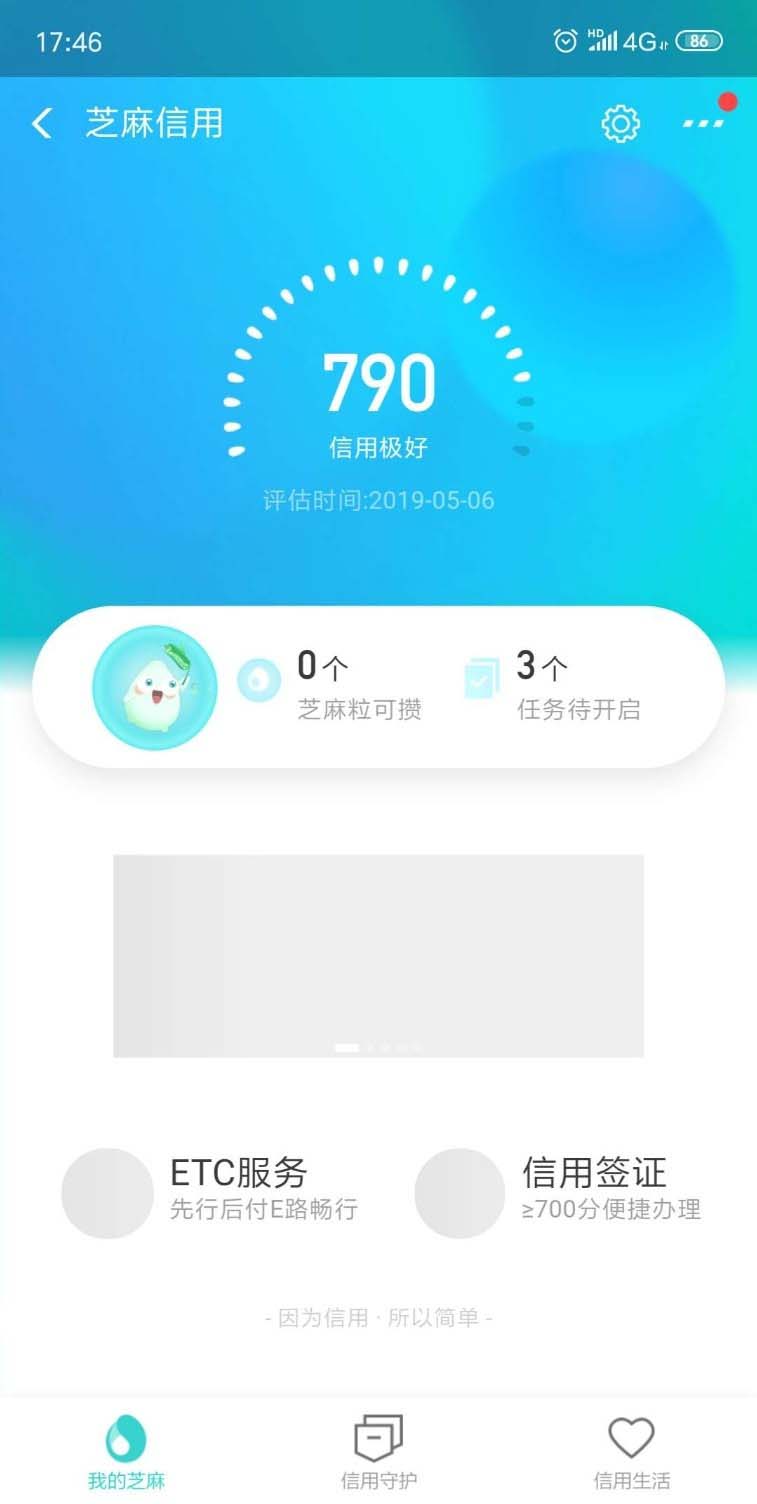The height and width of the screenshot is (1504, 757).
Task: Open ETC服务 service
Action: 210,1192
